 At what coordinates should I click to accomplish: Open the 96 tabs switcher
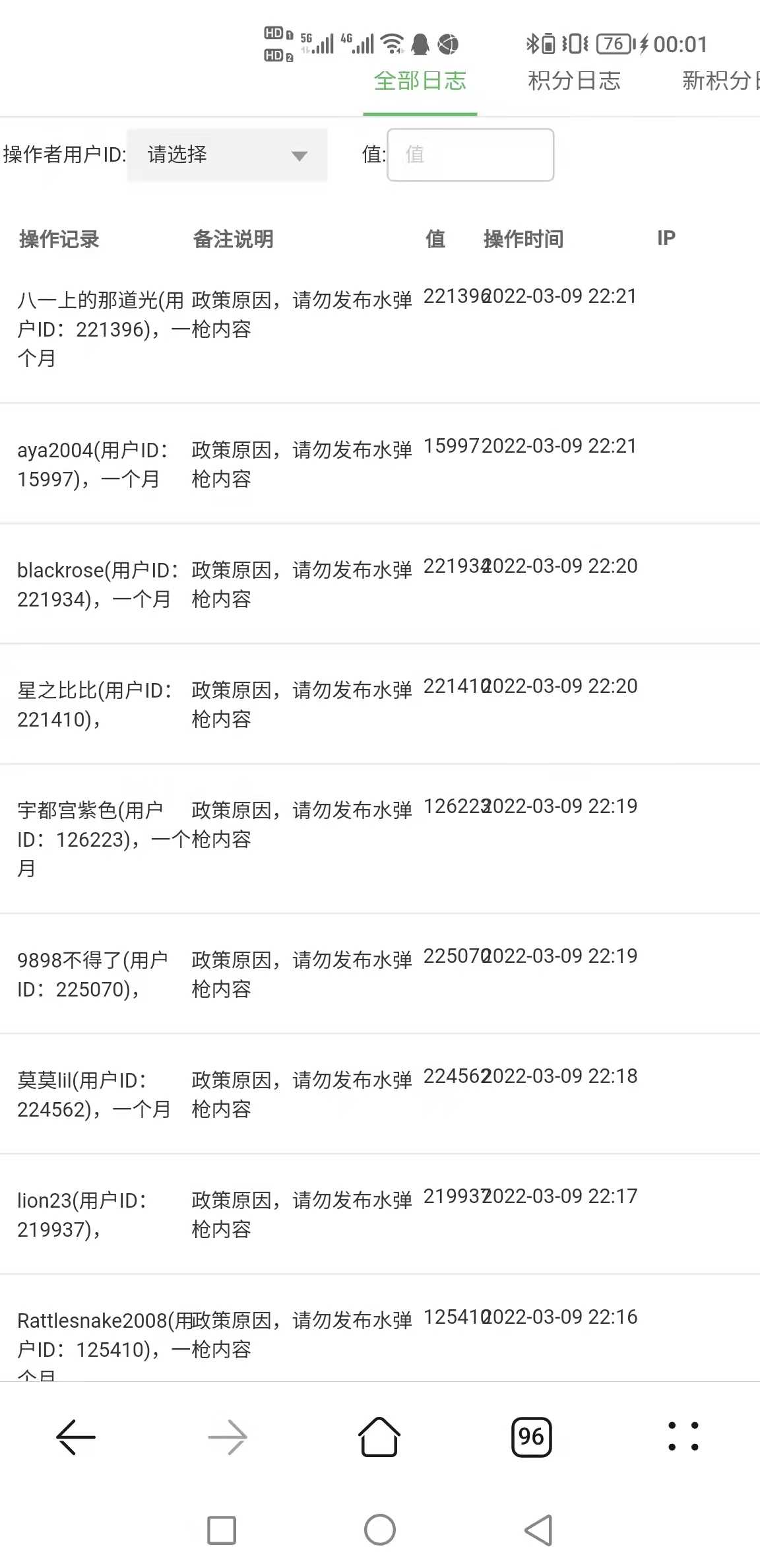[x=532, y=1437]
